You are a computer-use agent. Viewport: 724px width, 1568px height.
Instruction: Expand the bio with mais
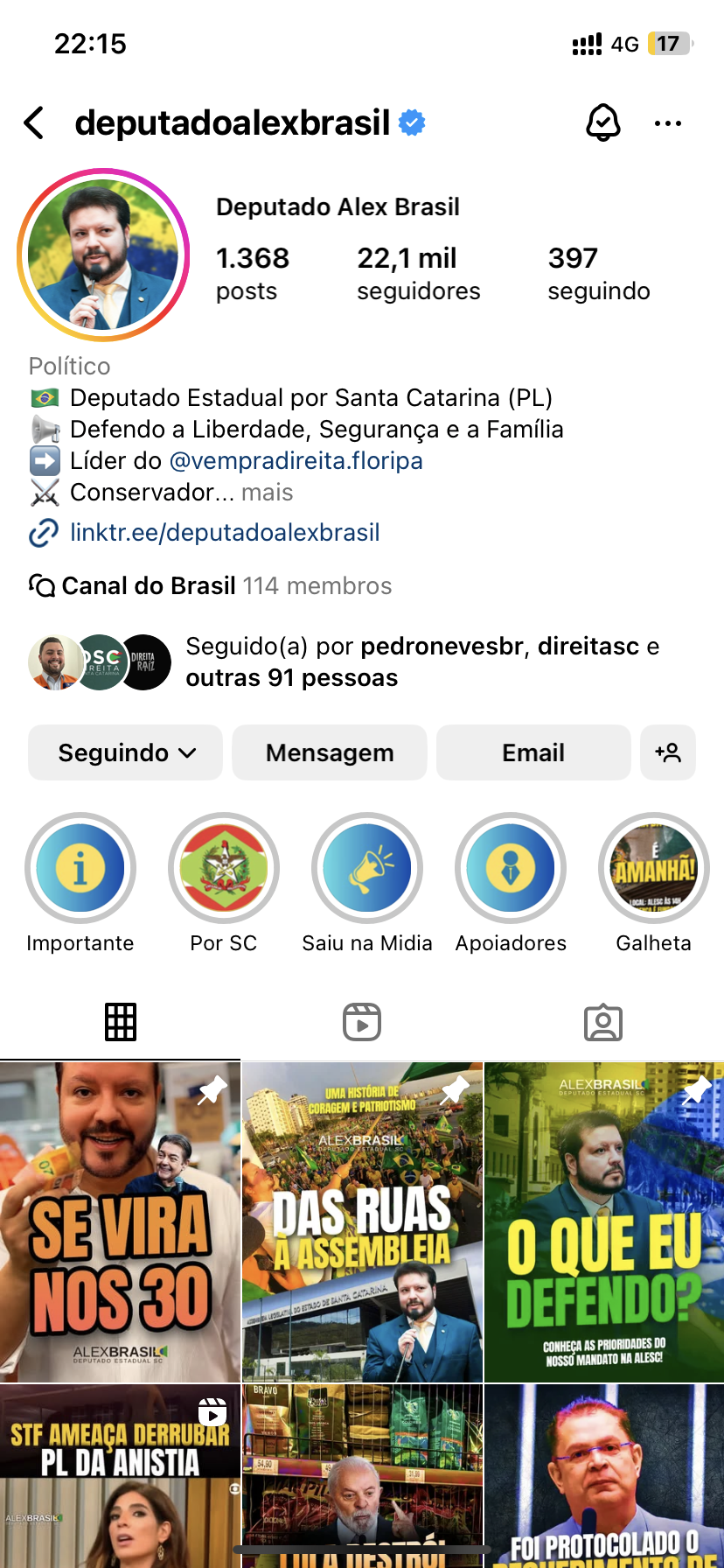click(267, 493)
